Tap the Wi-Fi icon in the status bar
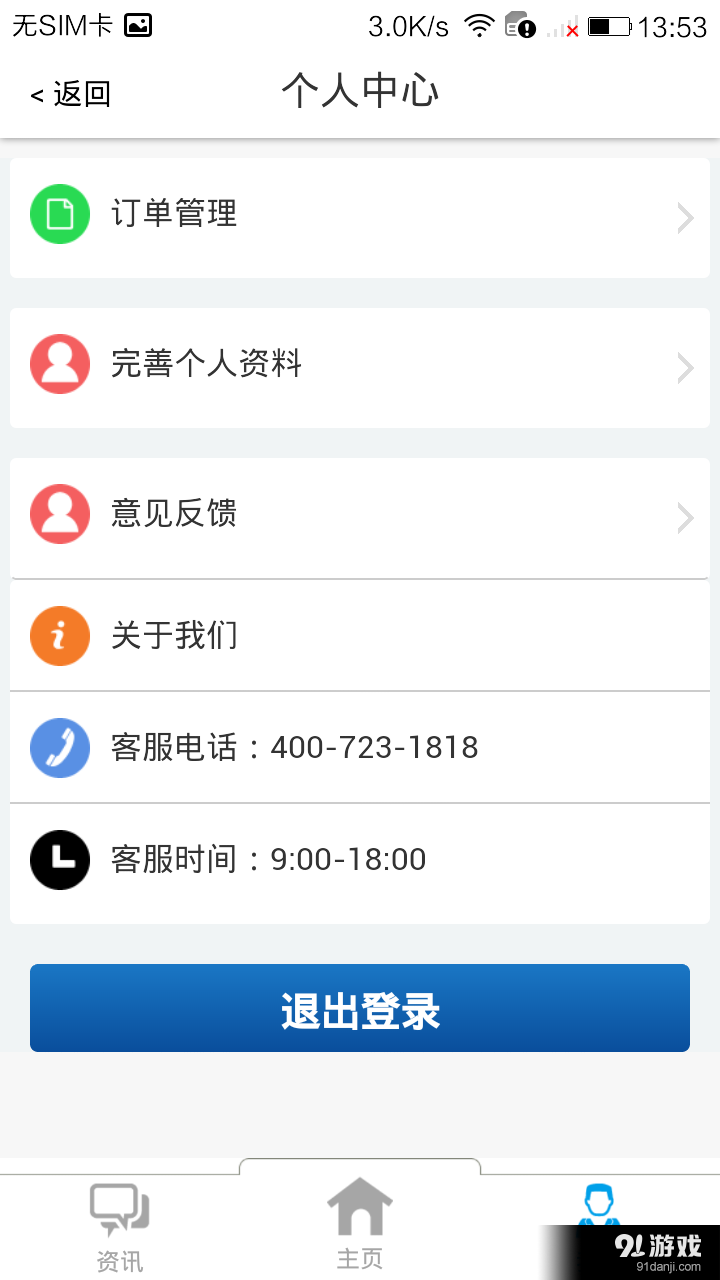The image size is (720, 1280). coord(478,27)
